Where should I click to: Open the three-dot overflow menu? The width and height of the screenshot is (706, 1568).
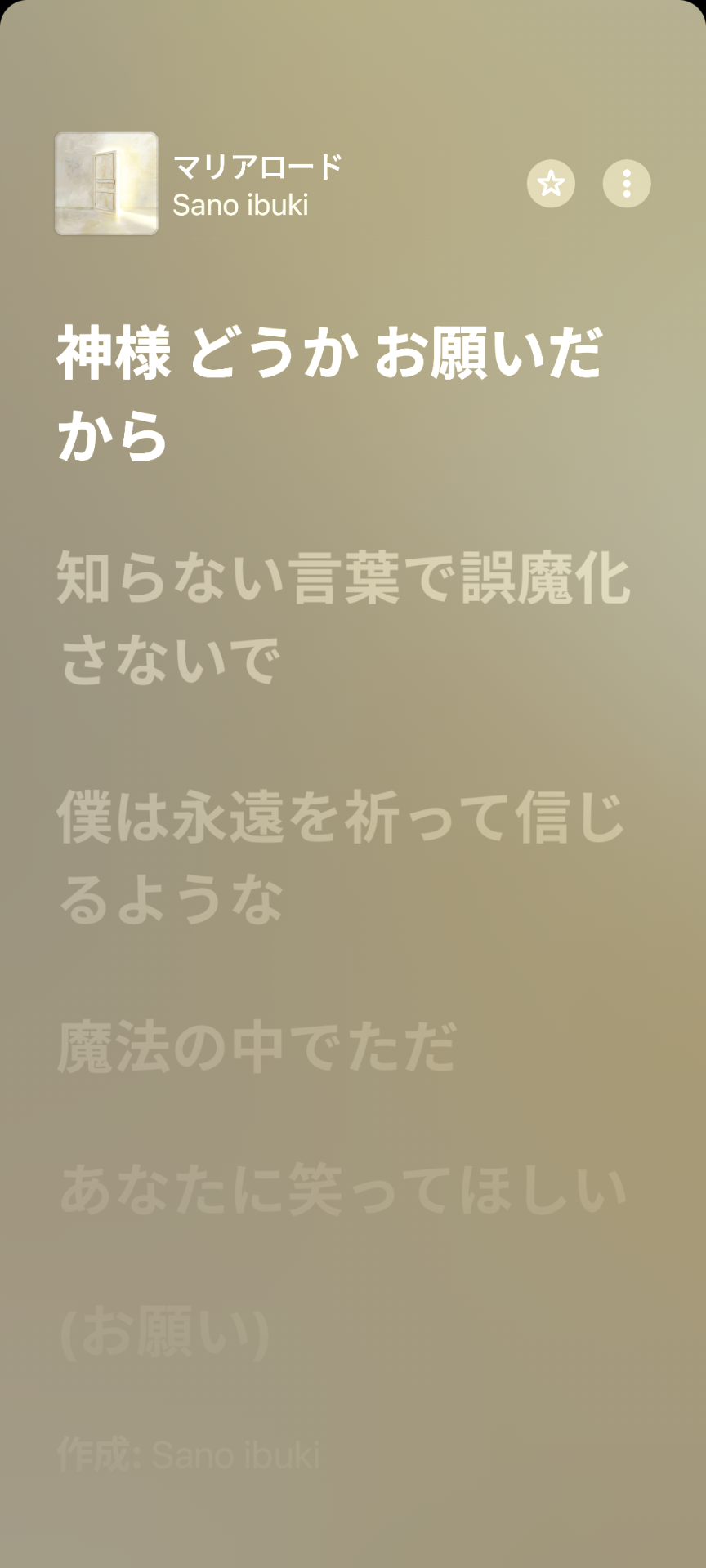pos(626,184)
